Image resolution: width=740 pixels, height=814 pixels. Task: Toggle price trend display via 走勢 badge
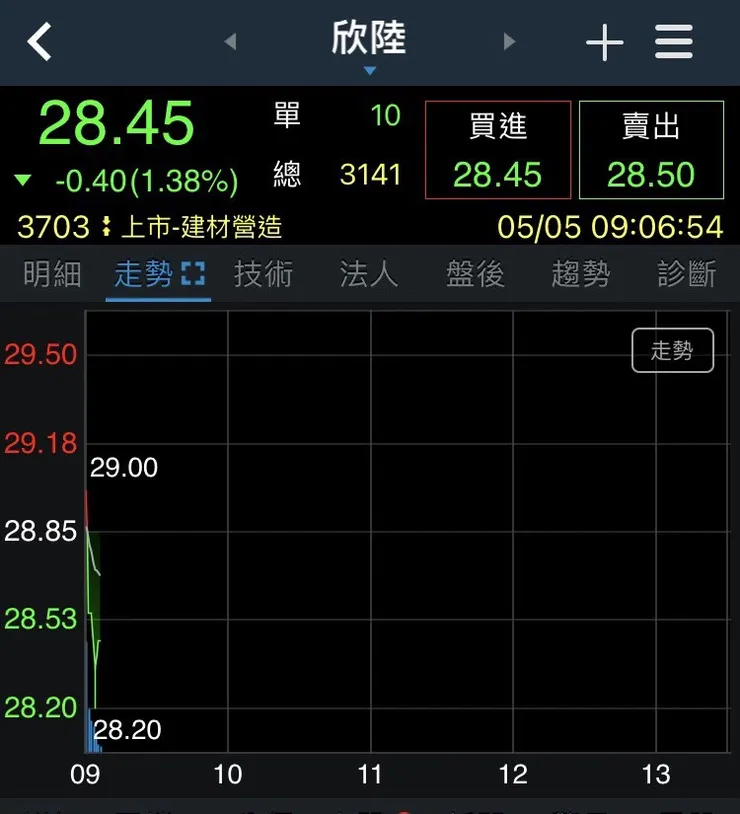click(672, 350)
